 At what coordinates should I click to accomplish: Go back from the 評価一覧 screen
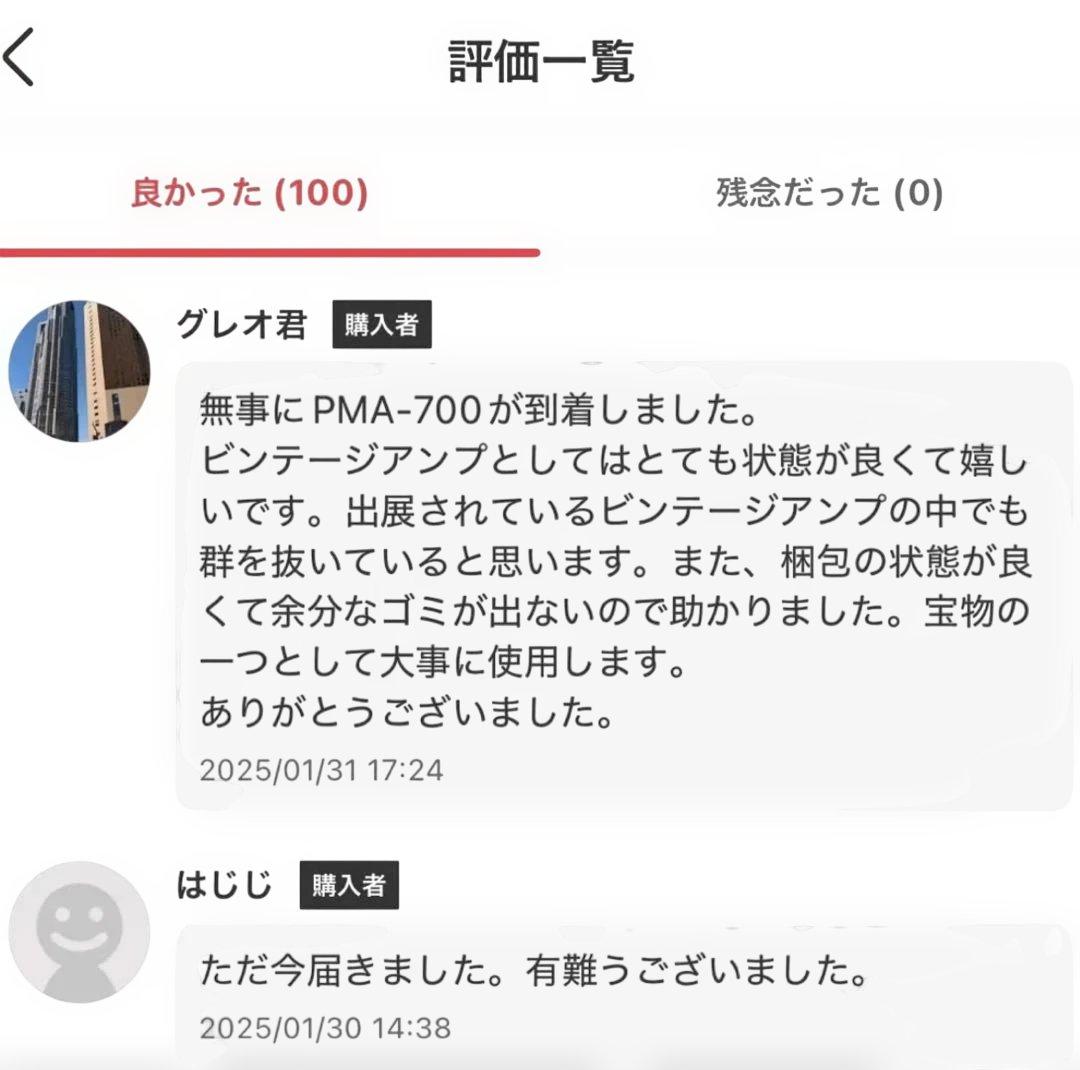[20, 59]
